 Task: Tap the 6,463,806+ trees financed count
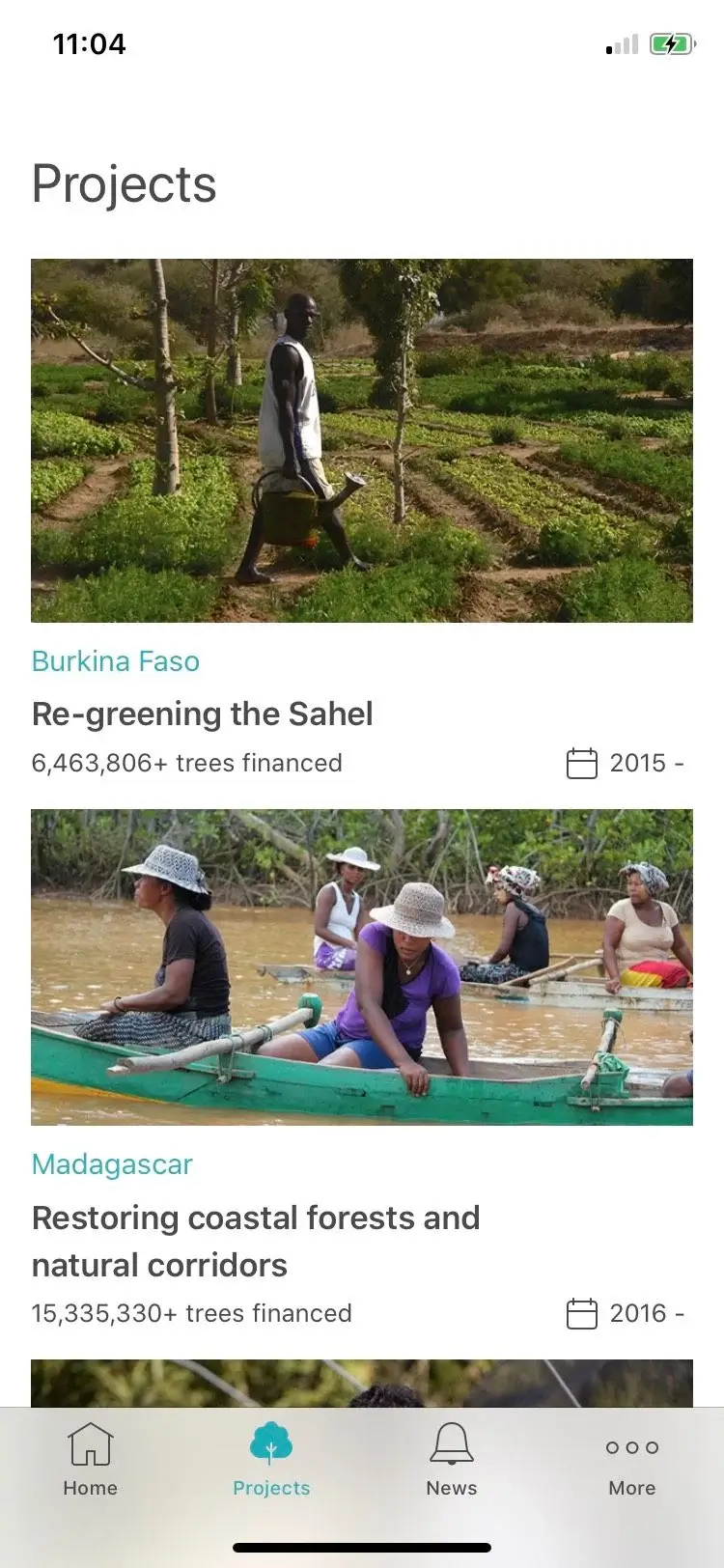click(x=186, y=763)
